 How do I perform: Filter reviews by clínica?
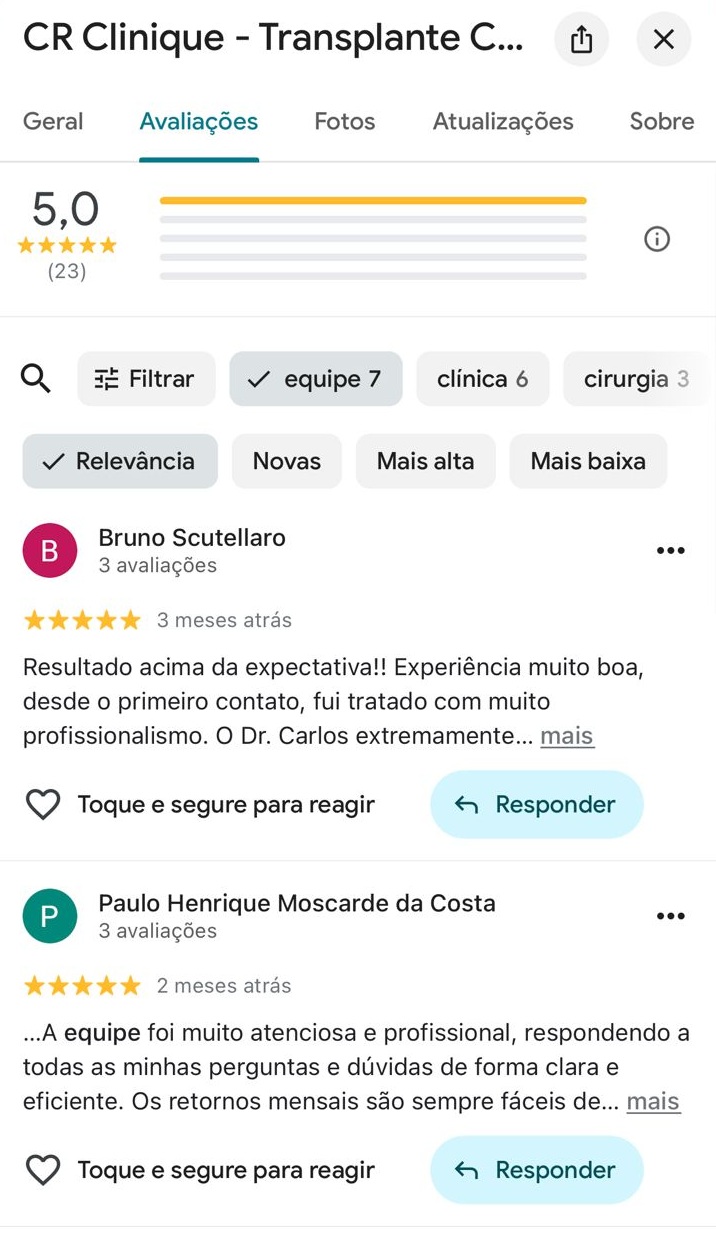click(x=482, y=379)
